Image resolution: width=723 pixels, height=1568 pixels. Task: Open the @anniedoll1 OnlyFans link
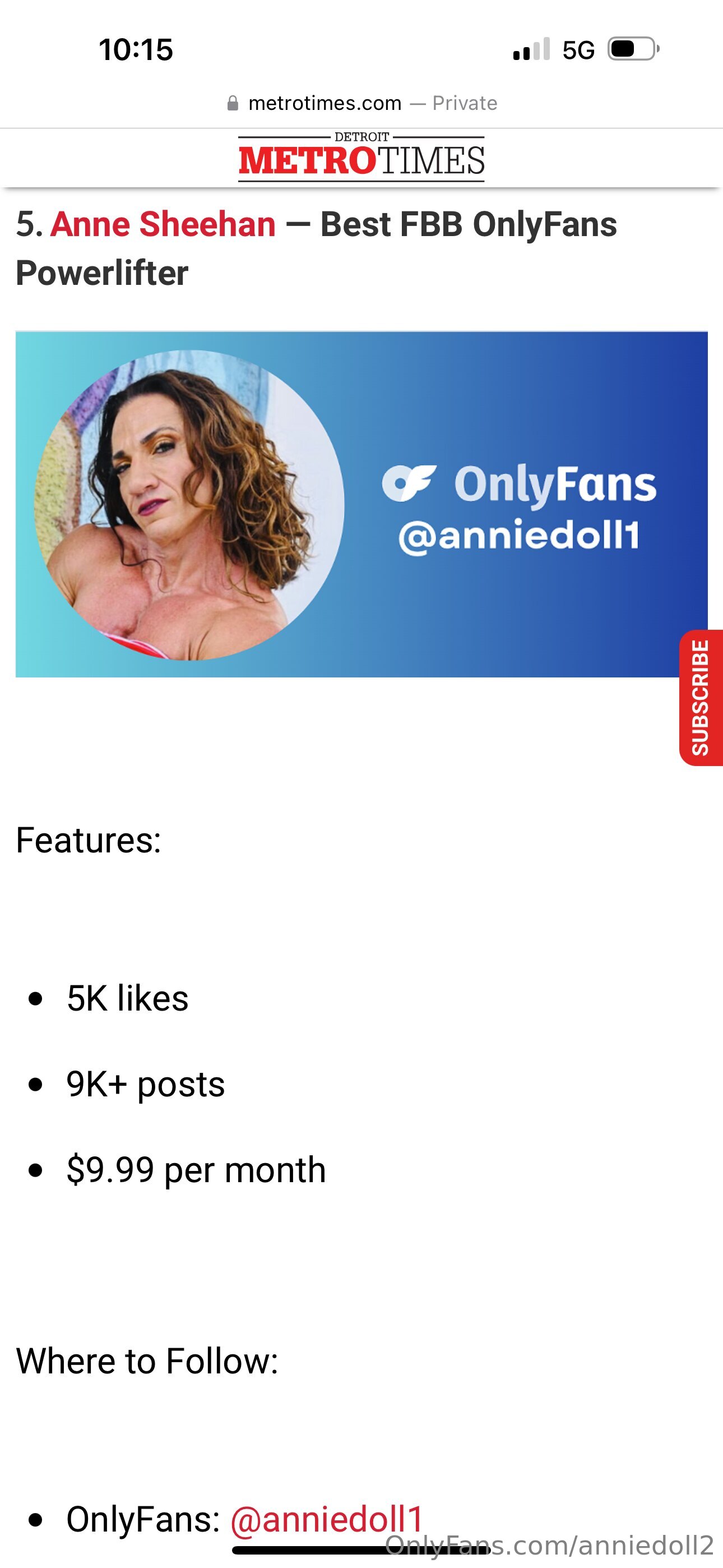[x=327, y=1519]
